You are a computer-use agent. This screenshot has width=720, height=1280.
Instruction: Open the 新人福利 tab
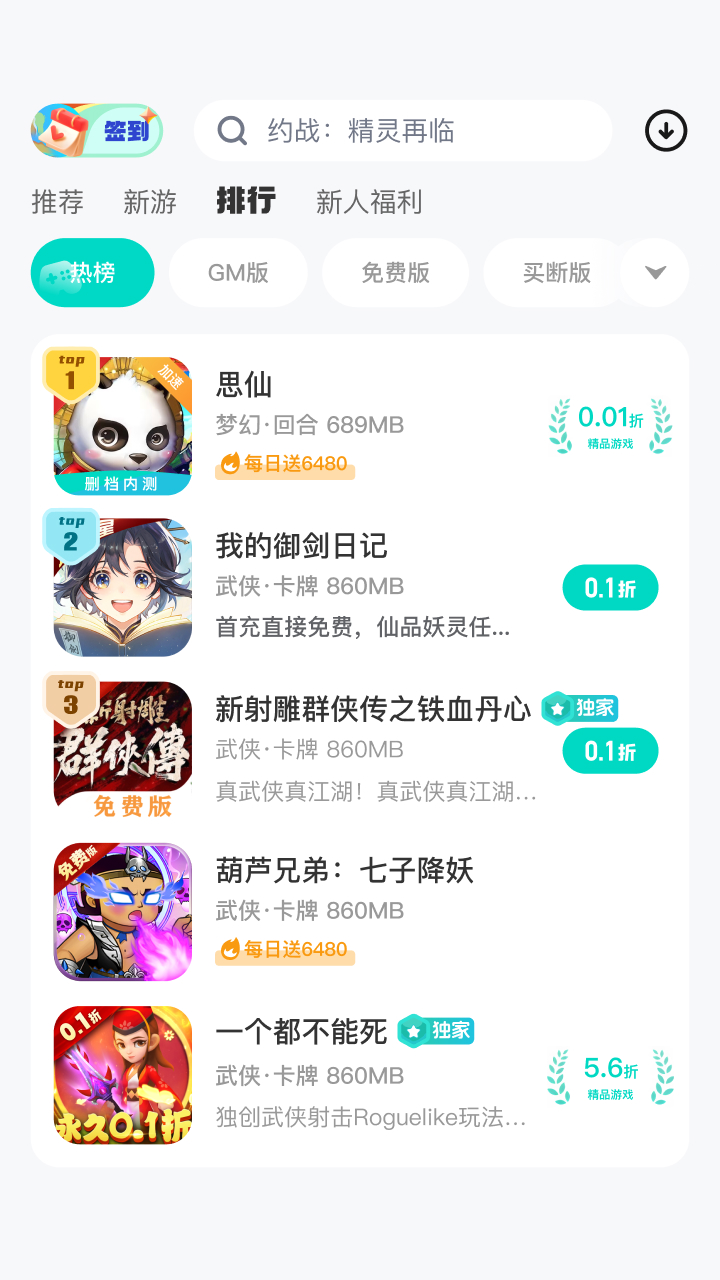point(369,202)
